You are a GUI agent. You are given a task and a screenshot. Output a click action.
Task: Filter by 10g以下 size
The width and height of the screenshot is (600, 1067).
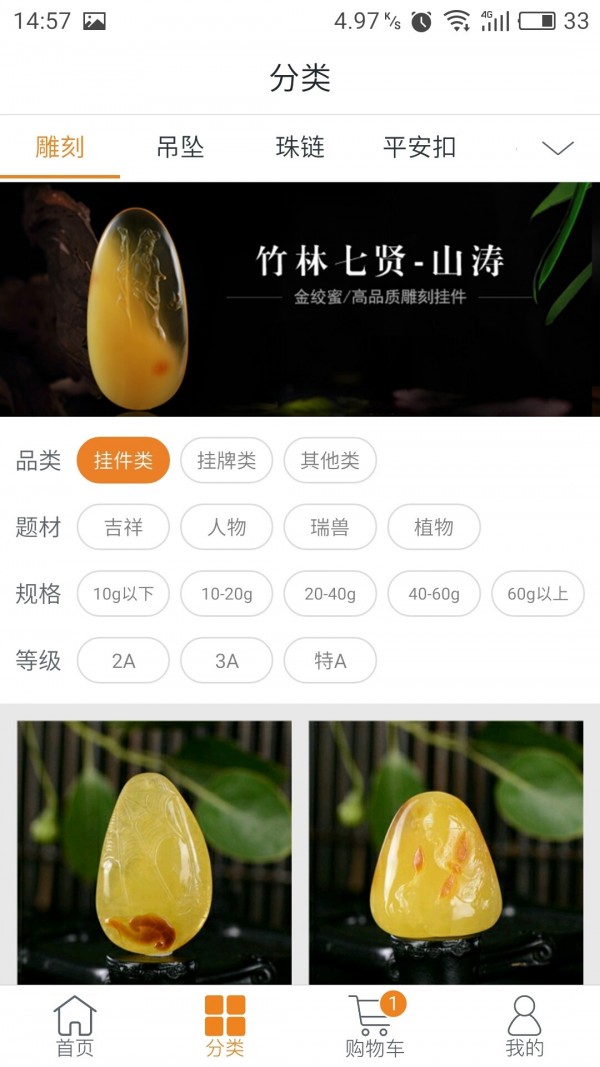coord(123,594)
